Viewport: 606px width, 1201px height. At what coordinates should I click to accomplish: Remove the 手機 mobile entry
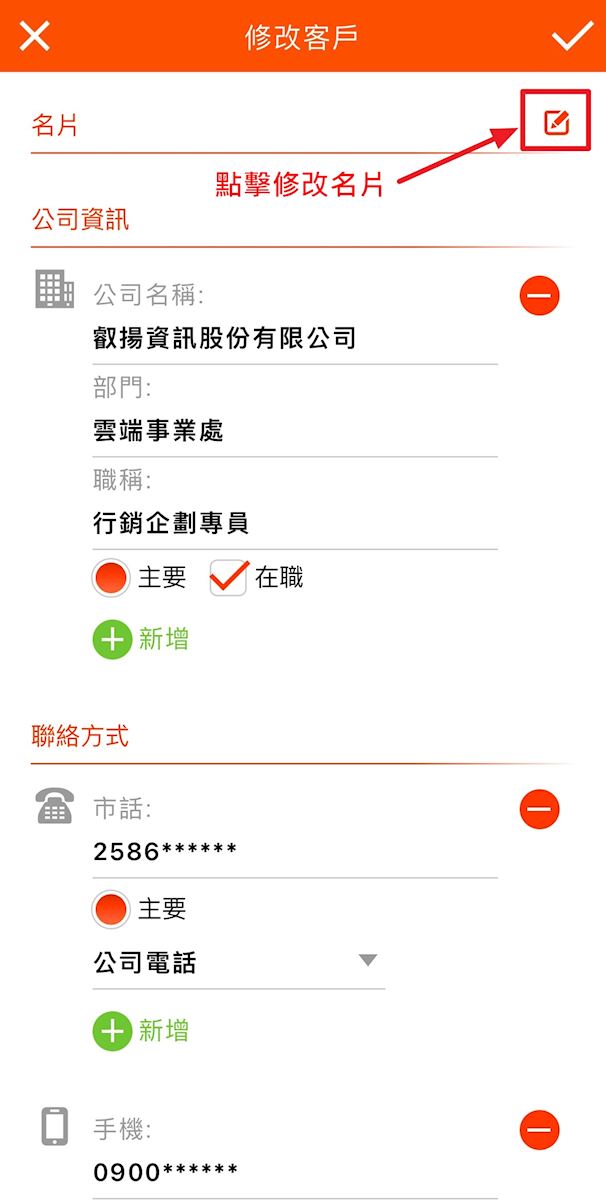pyautogui.click(x=540, y=1131)
